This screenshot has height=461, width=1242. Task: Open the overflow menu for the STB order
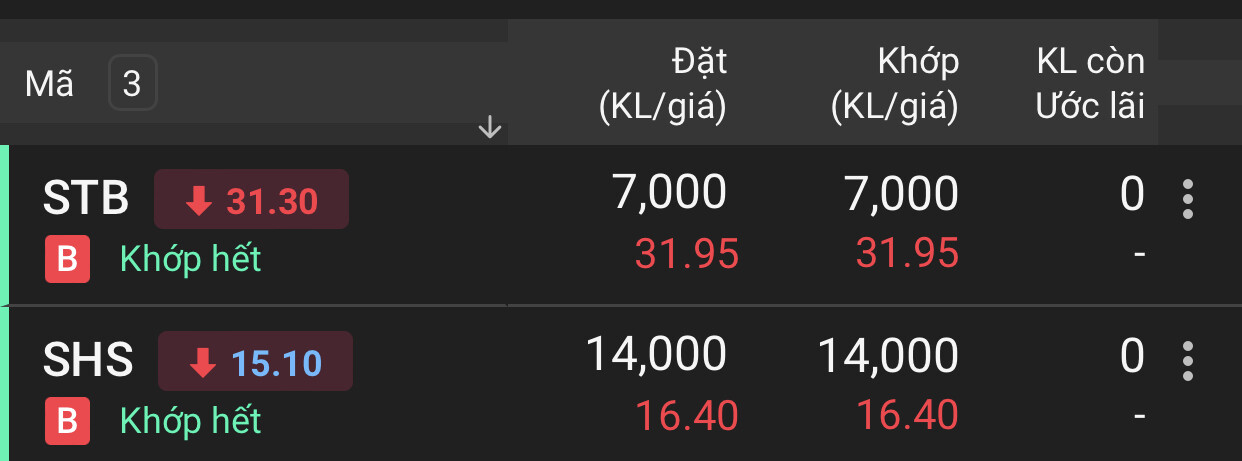click(1187, 199)
